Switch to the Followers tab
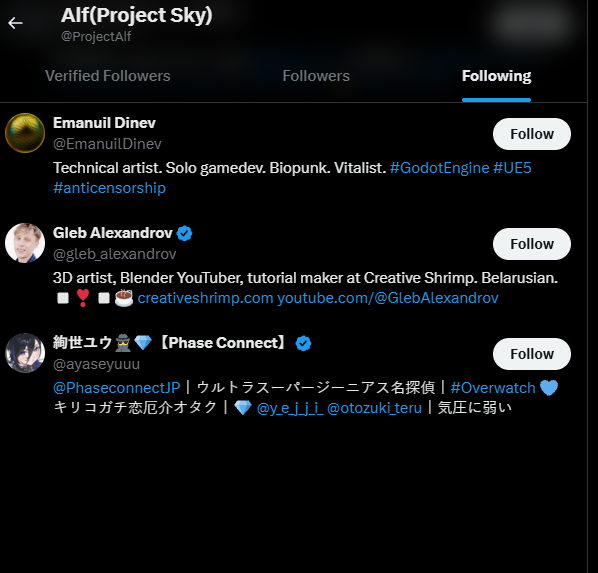This screenshot has width=598, height=573. (316, 76)
